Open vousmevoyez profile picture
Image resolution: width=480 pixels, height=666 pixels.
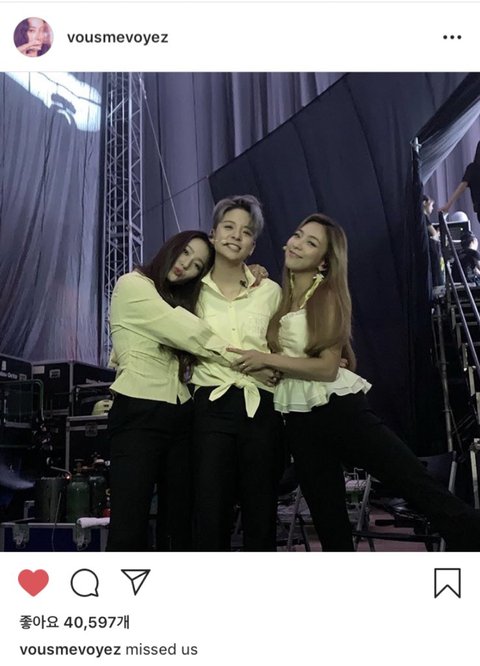pyautogui.click(x=34, y=37)
